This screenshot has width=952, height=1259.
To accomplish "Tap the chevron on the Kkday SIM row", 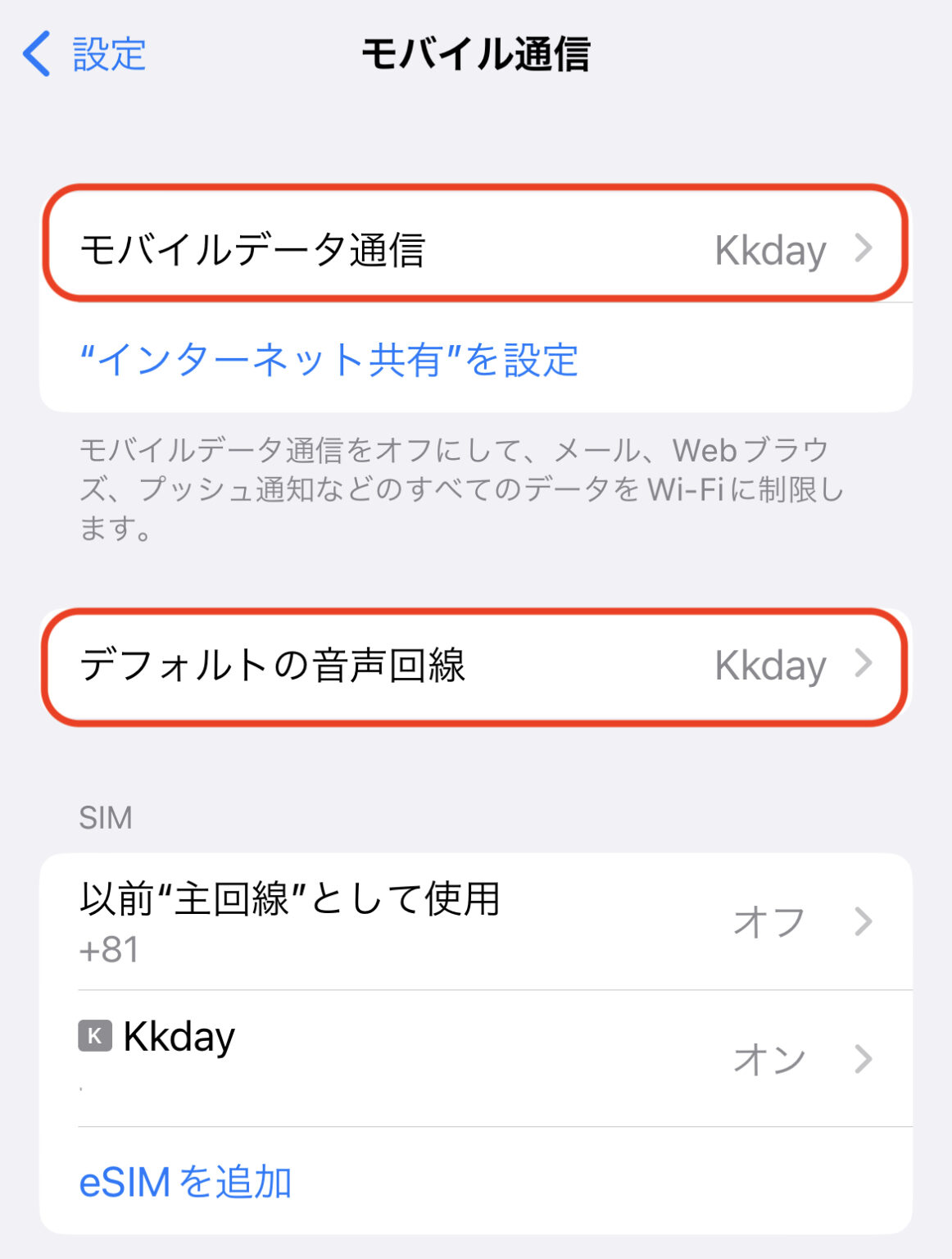I will point(864,1059).
